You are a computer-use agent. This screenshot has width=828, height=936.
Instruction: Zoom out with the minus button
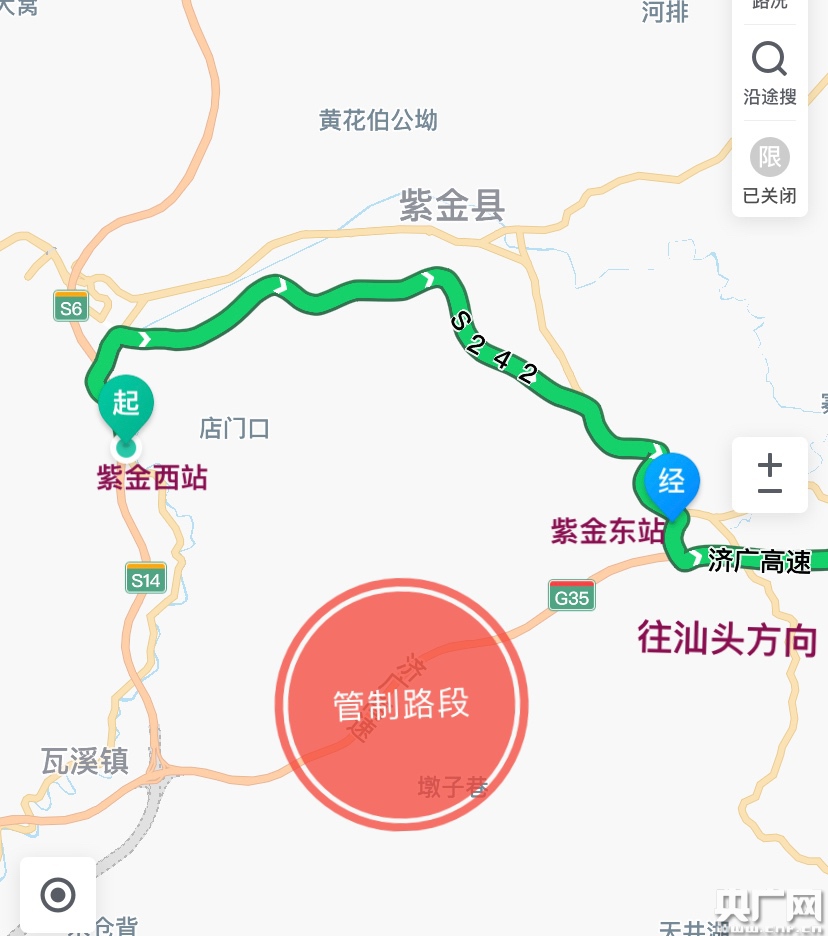pos(769,492)
